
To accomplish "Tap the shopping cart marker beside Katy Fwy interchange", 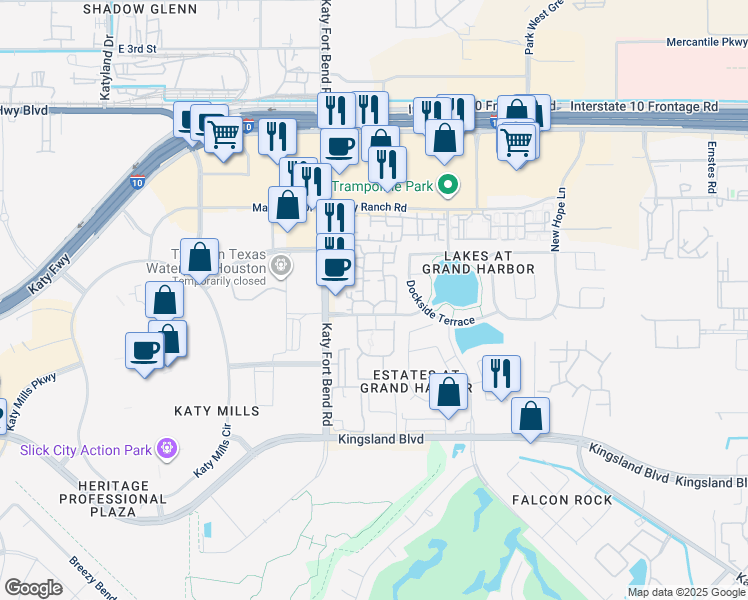I will point(224,139).
